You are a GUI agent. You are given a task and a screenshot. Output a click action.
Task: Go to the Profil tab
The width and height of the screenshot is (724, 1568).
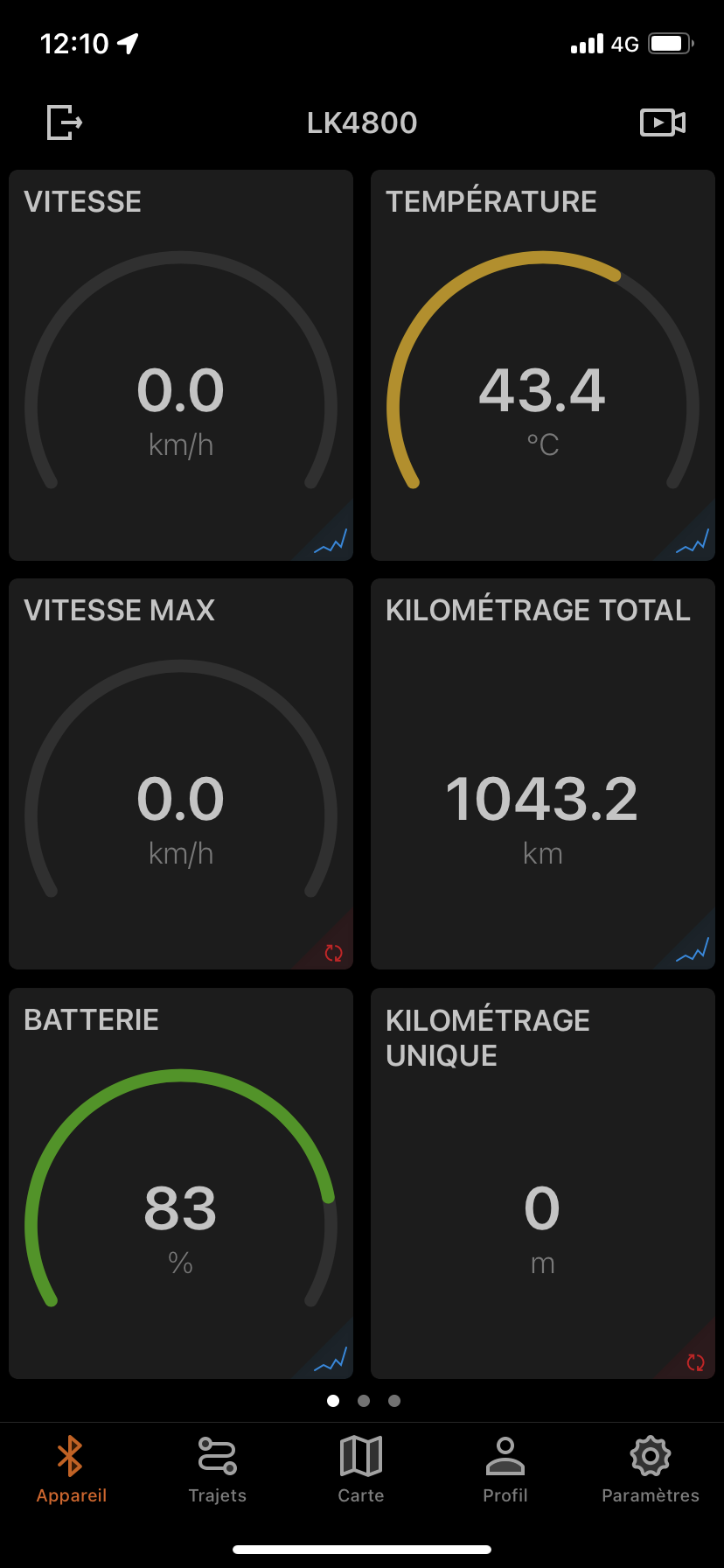pos(505,1470)
